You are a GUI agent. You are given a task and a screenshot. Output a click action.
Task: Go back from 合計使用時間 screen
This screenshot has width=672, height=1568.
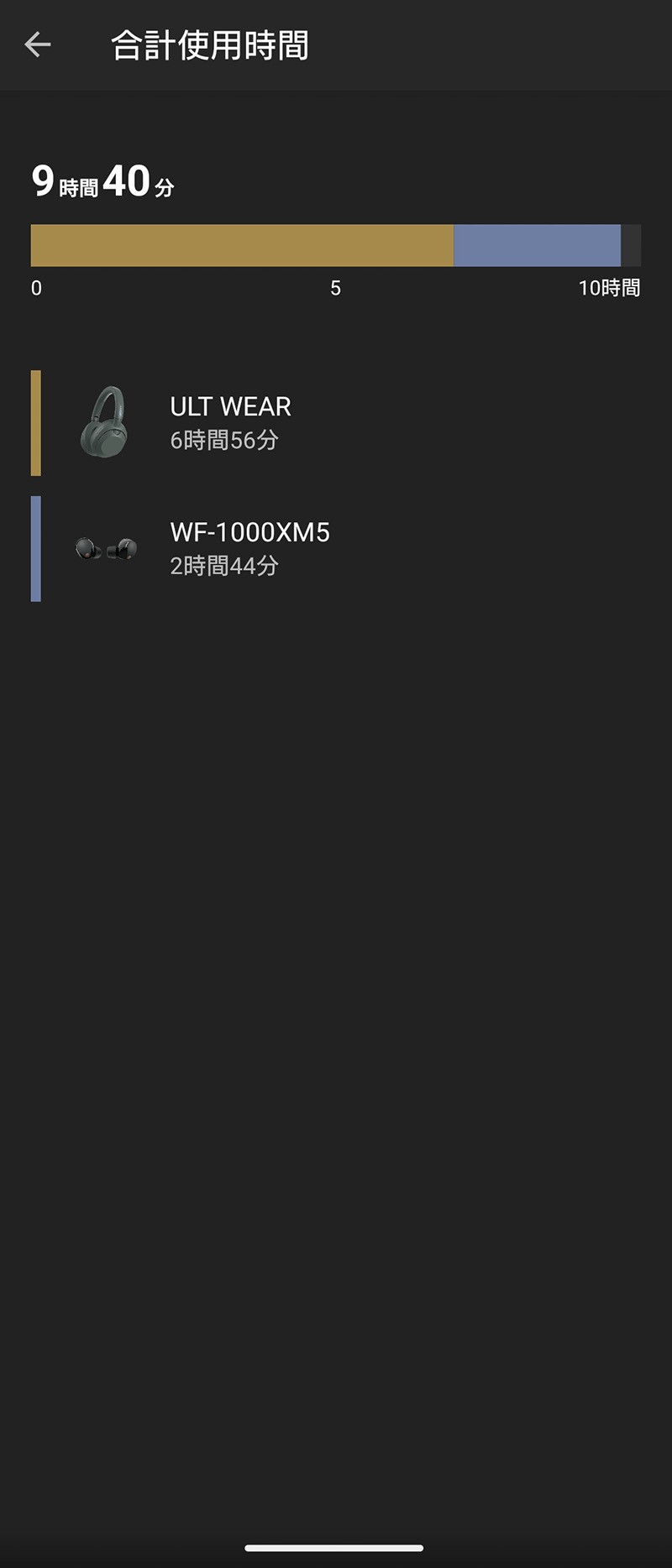(x=38, y=44)
